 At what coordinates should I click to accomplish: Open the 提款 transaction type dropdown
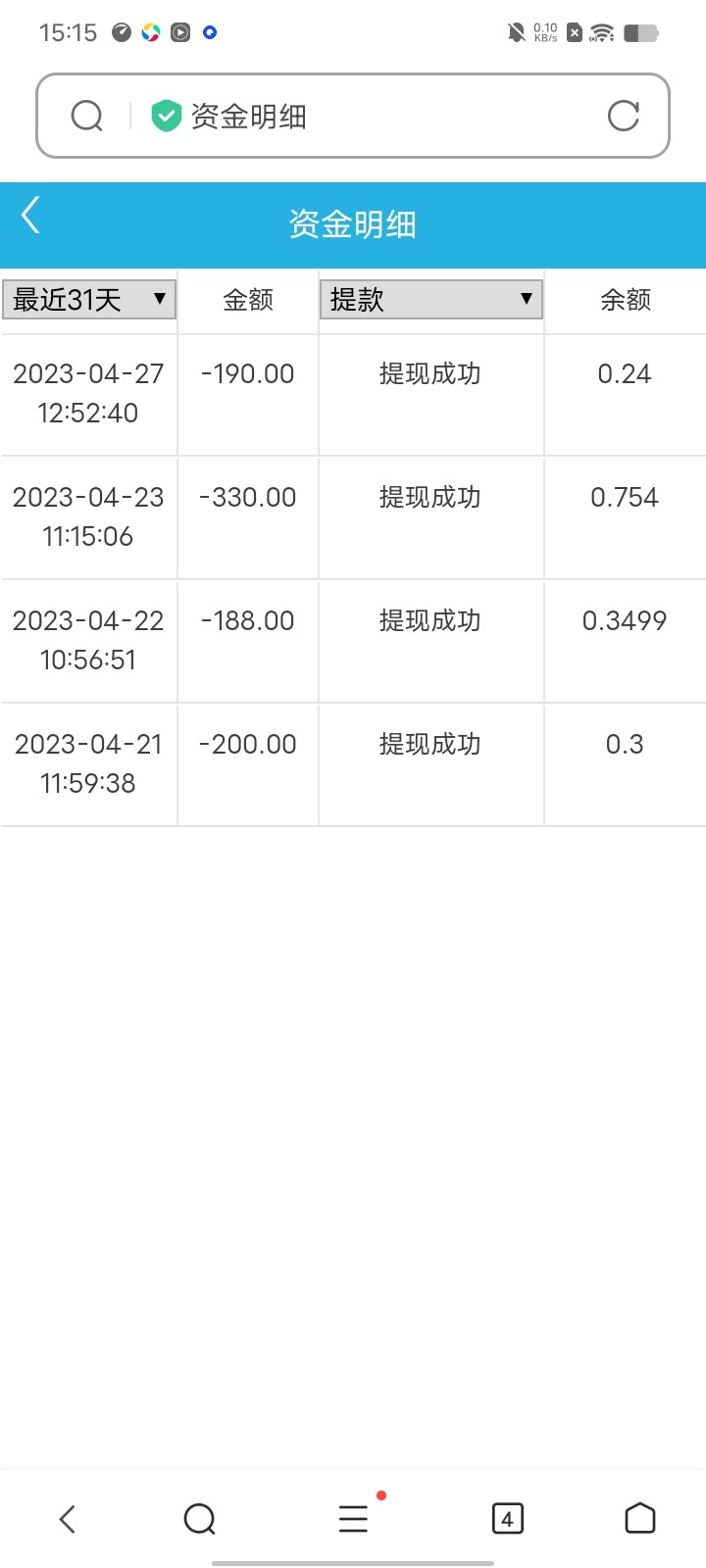[x=430, y=300]
